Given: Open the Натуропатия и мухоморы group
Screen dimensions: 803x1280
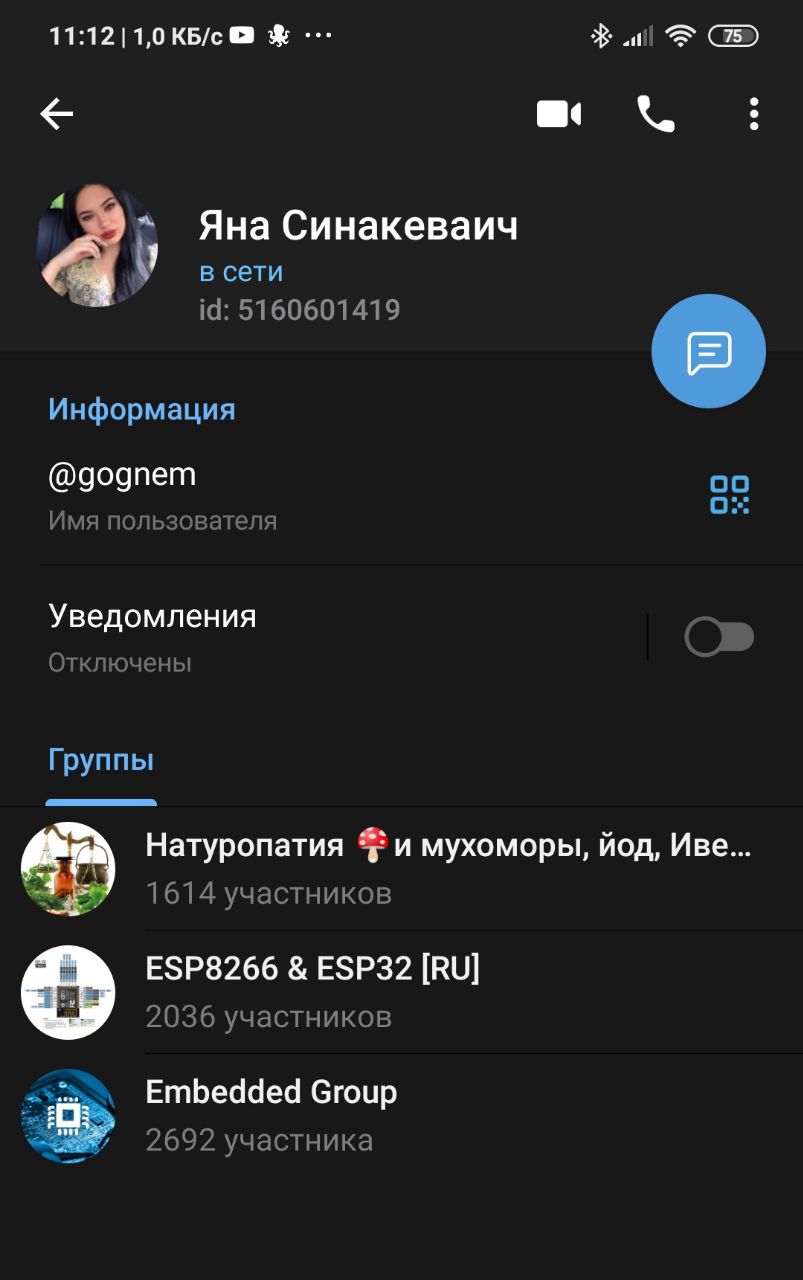Looking at the screenshot, I should [400, 868].
